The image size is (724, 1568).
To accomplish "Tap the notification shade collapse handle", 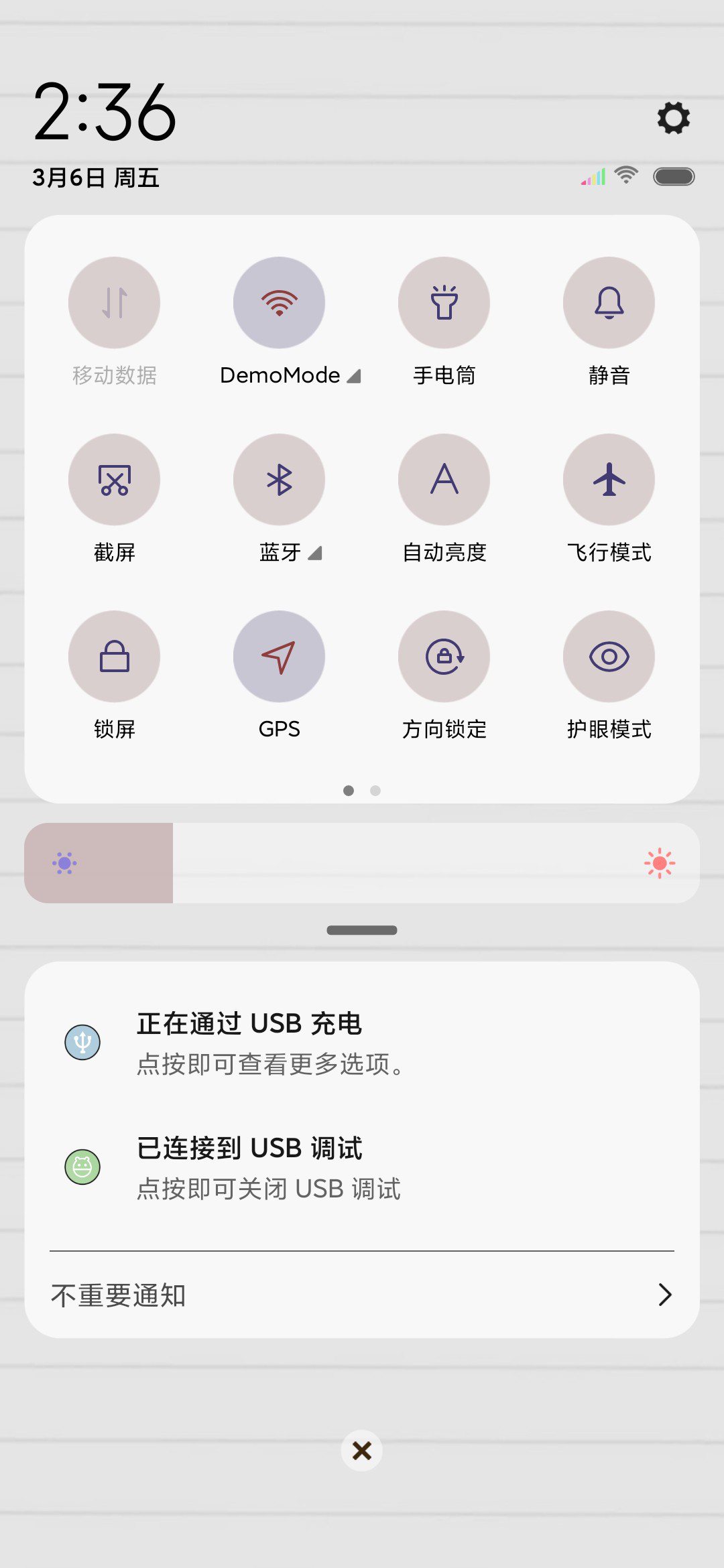I will (362, 930).
